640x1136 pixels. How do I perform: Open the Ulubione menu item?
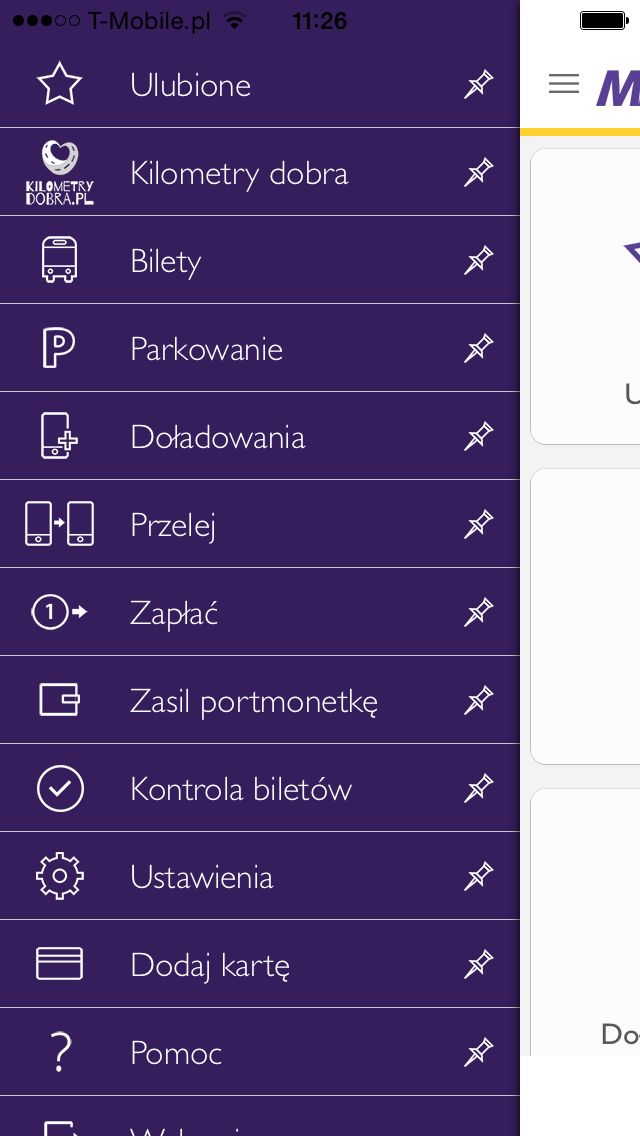click(x=259, y=84)
